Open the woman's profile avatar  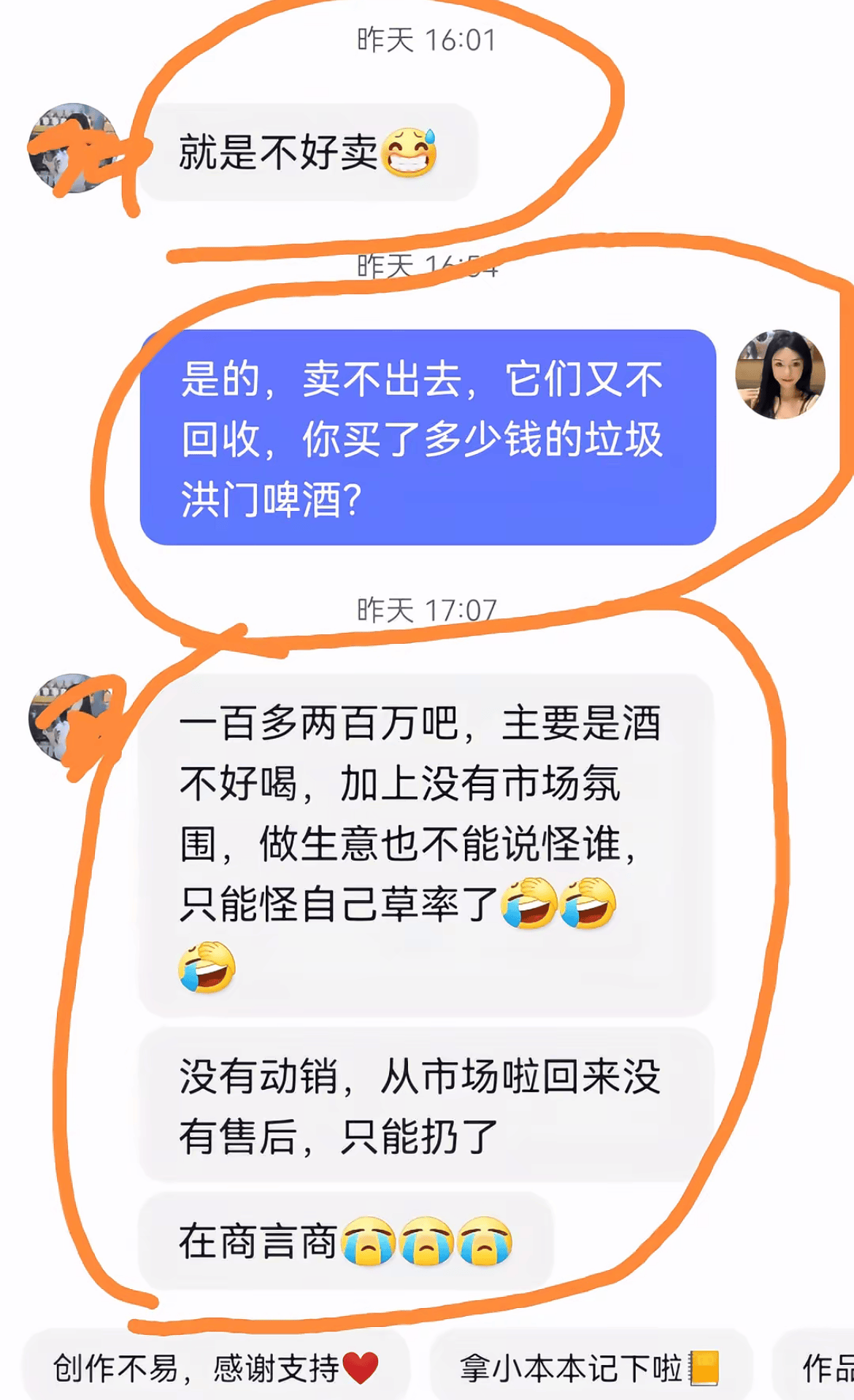coord(780,374)
